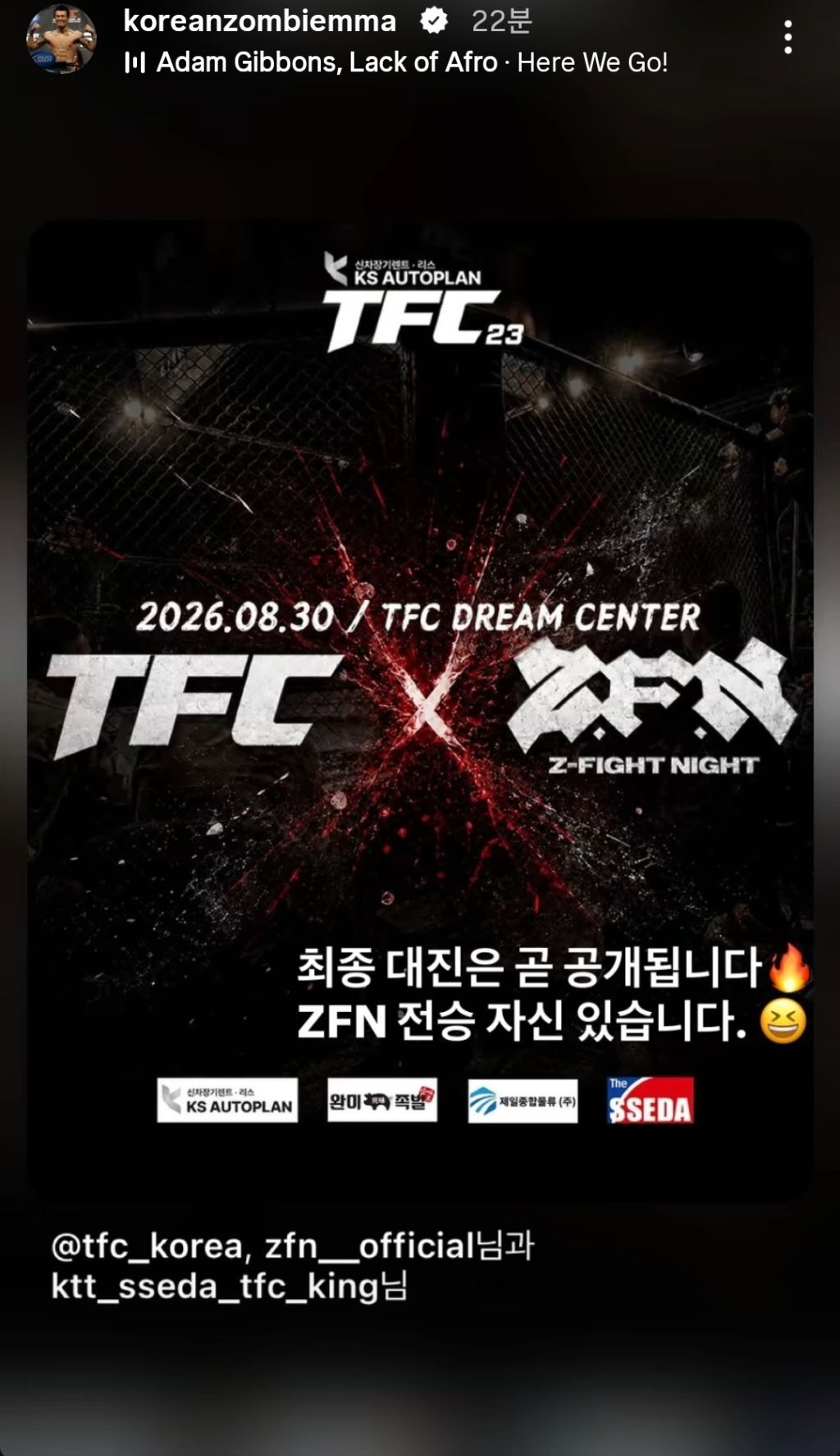Image resolution: width=840 pixels, height=1456 pixels.
Task: Open the koreanzombiemma username link
Action: pos(259,21)
